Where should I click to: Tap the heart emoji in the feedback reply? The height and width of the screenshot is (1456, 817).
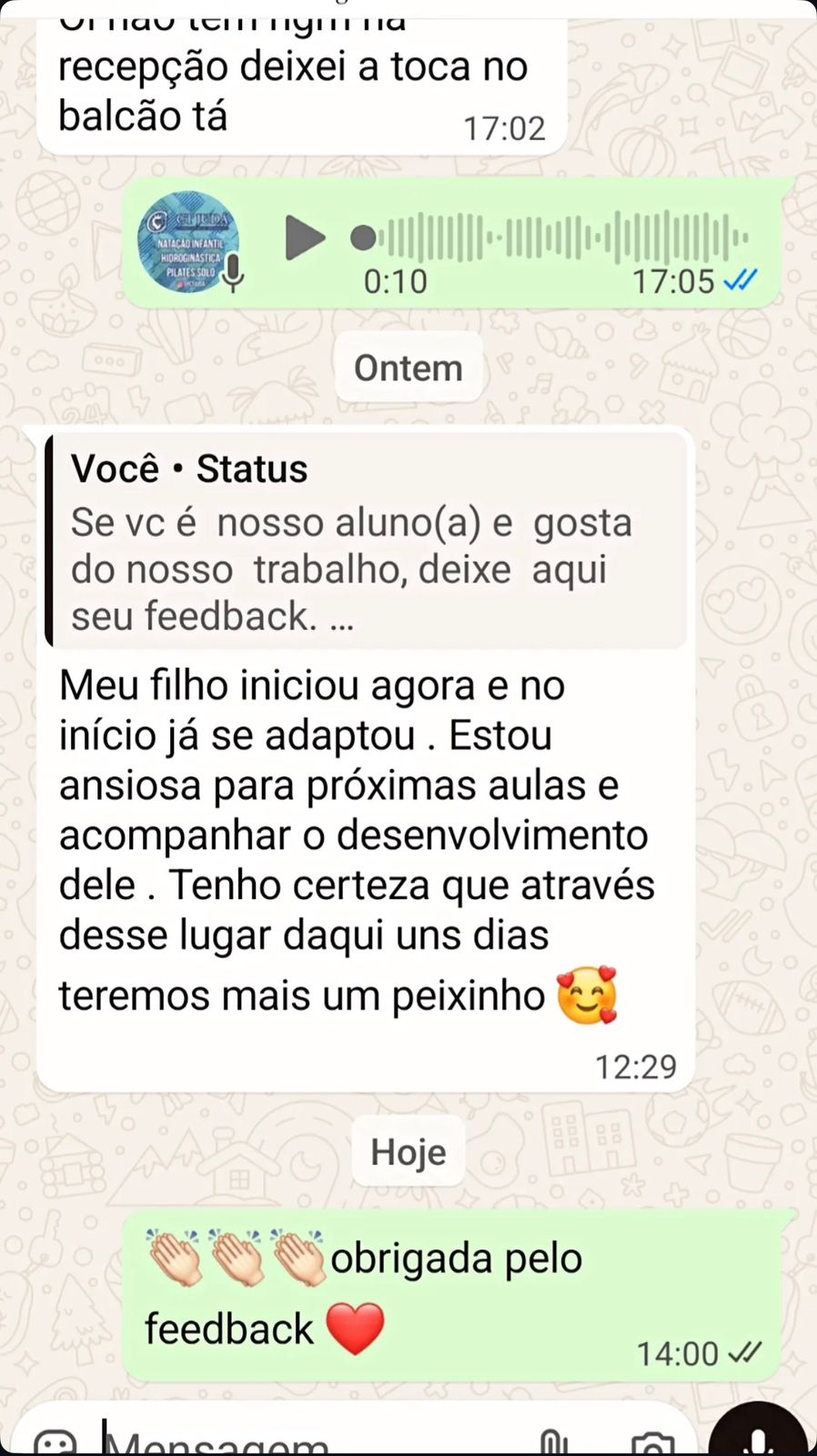pos(354,1328)
